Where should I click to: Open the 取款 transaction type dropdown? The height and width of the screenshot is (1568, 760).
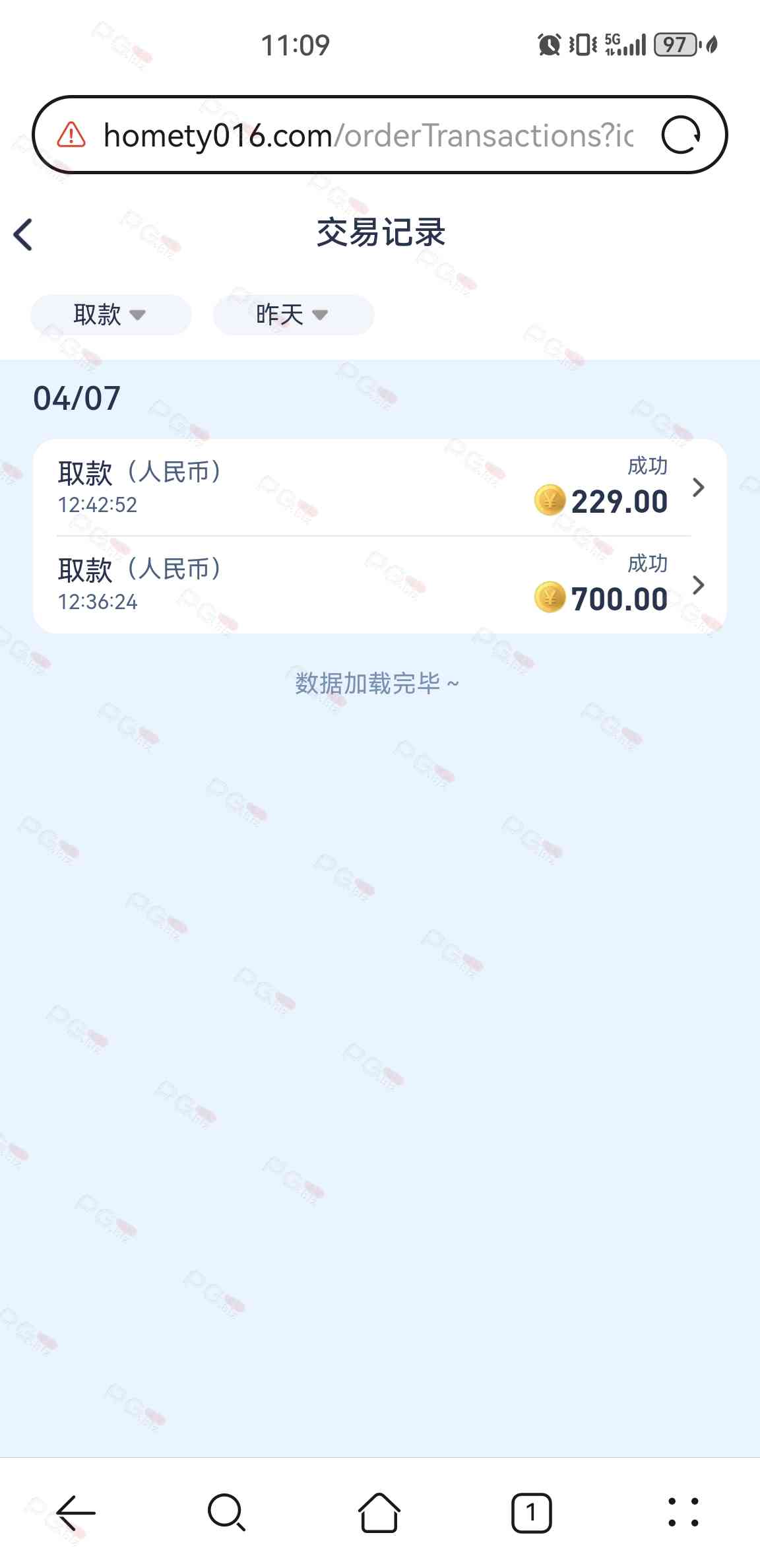111,315
